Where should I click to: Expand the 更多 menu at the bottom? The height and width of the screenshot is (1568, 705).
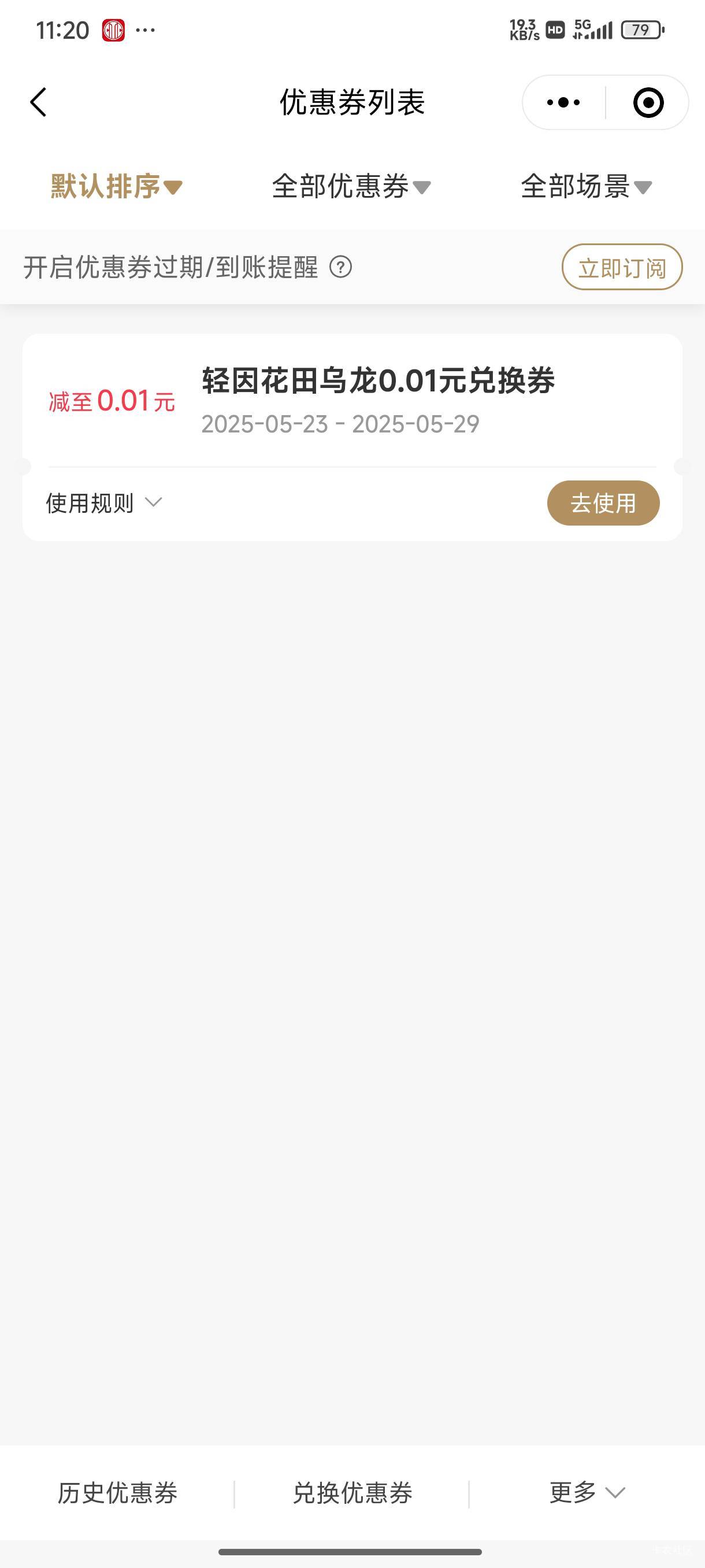[587, 1492]
